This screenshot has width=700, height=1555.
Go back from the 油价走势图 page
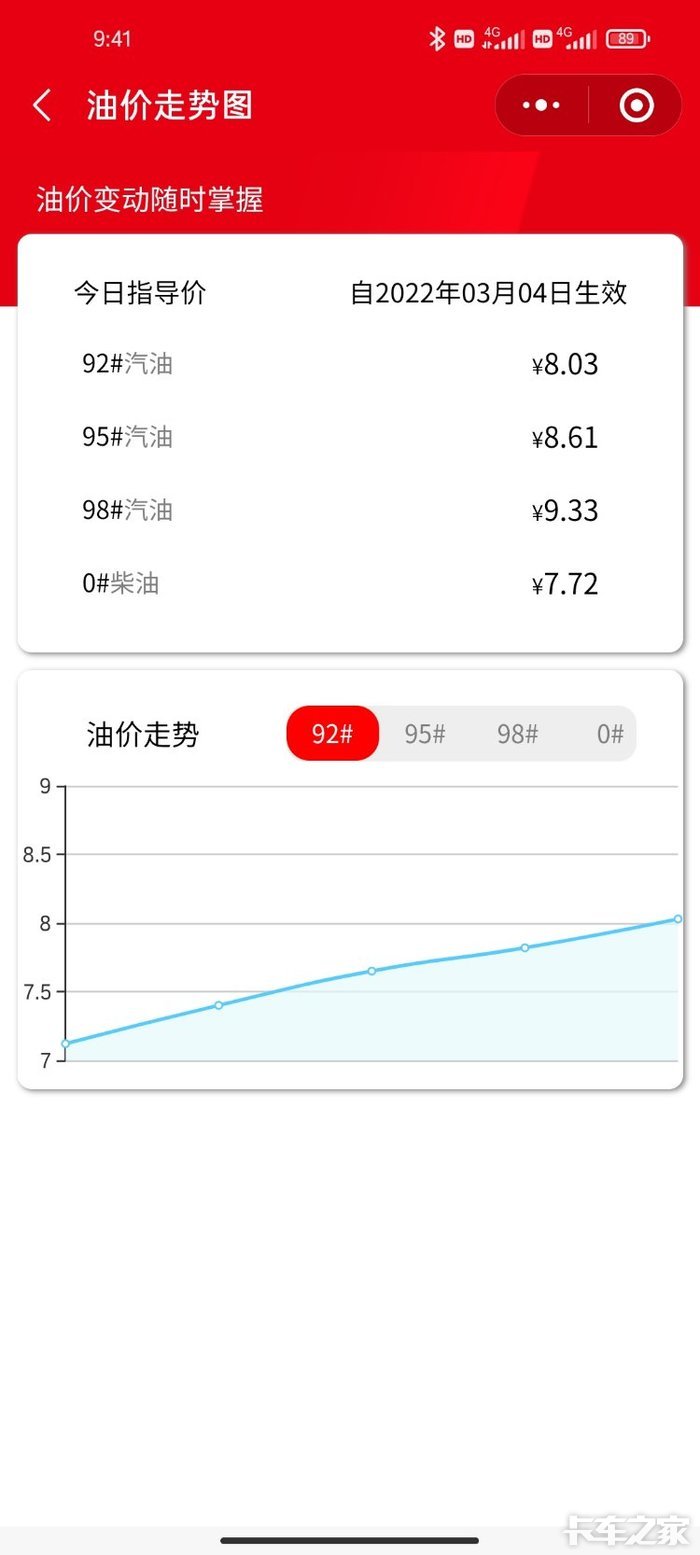tap(42, 105)
